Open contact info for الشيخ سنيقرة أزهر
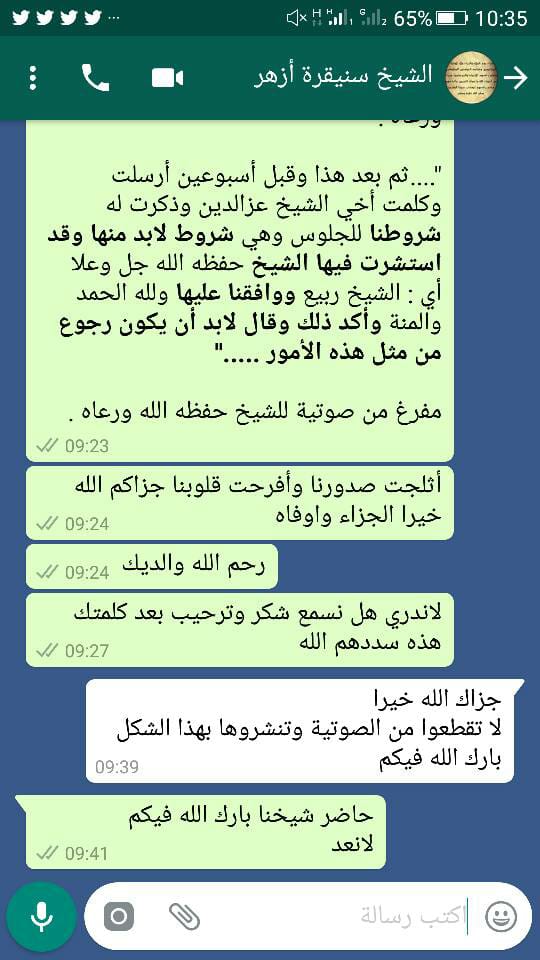 click(x=343, y=77)
